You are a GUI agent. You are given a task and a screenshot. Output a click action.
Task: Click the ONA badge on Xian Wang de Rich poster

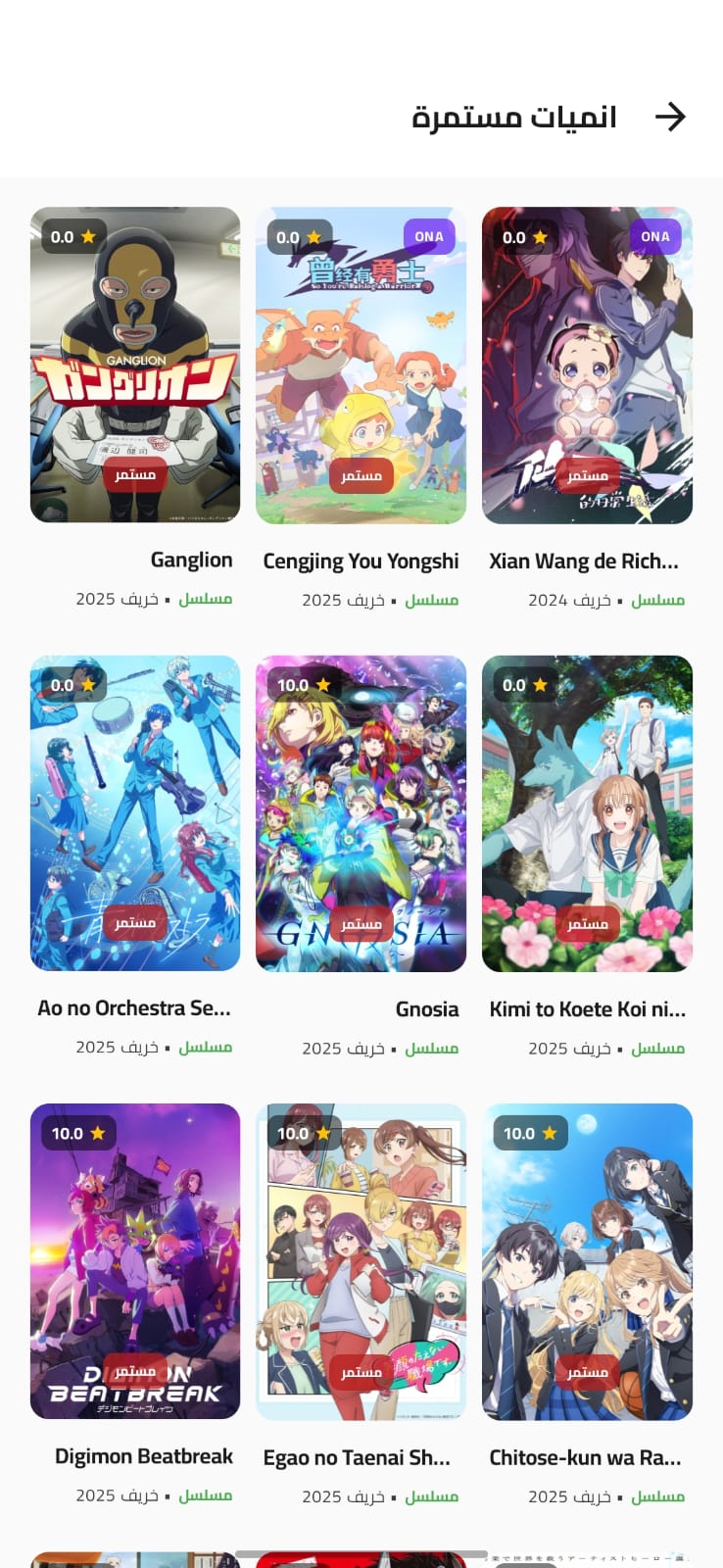(x=653, y=236)
